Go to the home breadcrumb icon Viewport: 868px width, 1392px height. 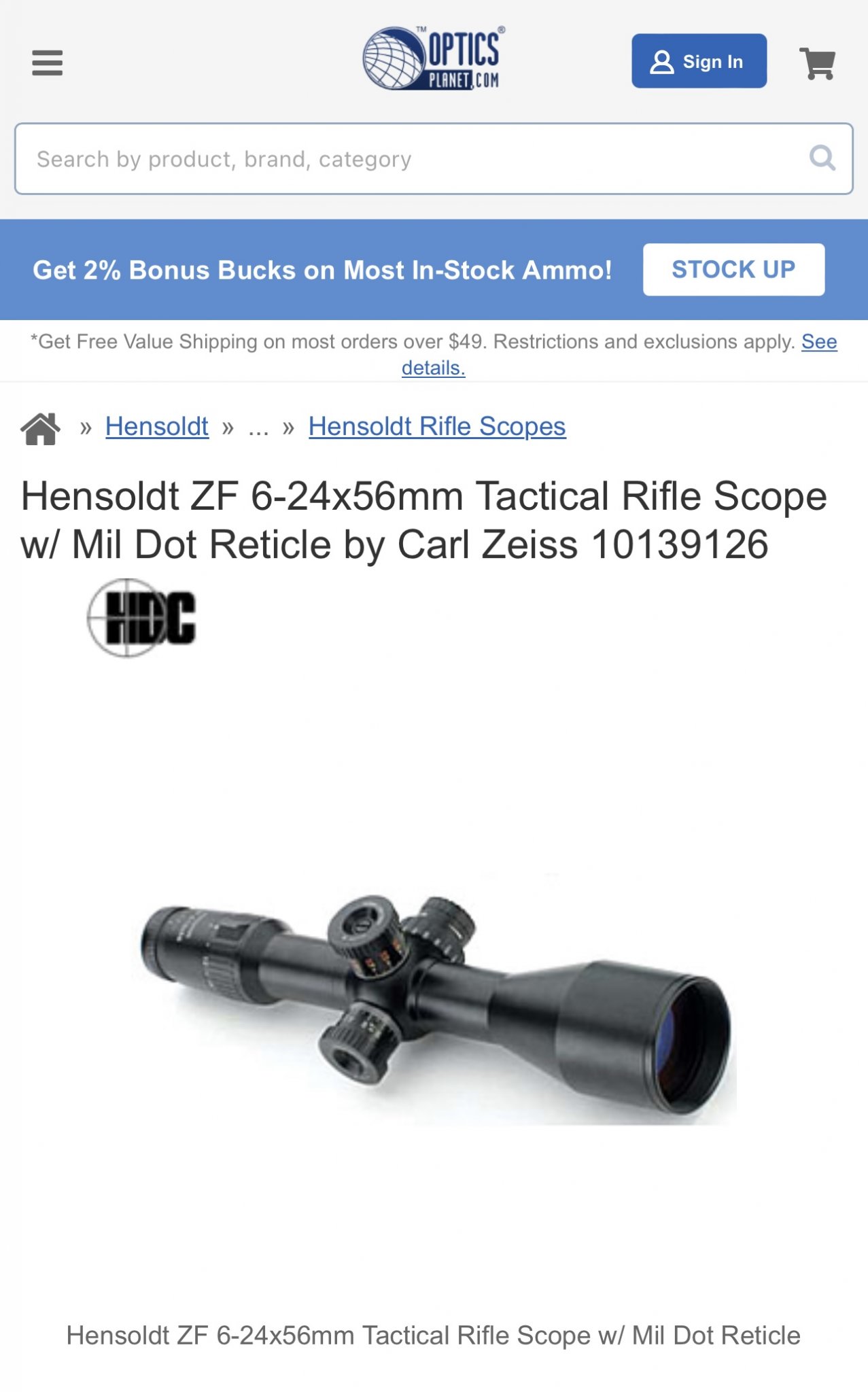(x=40, y=428)
